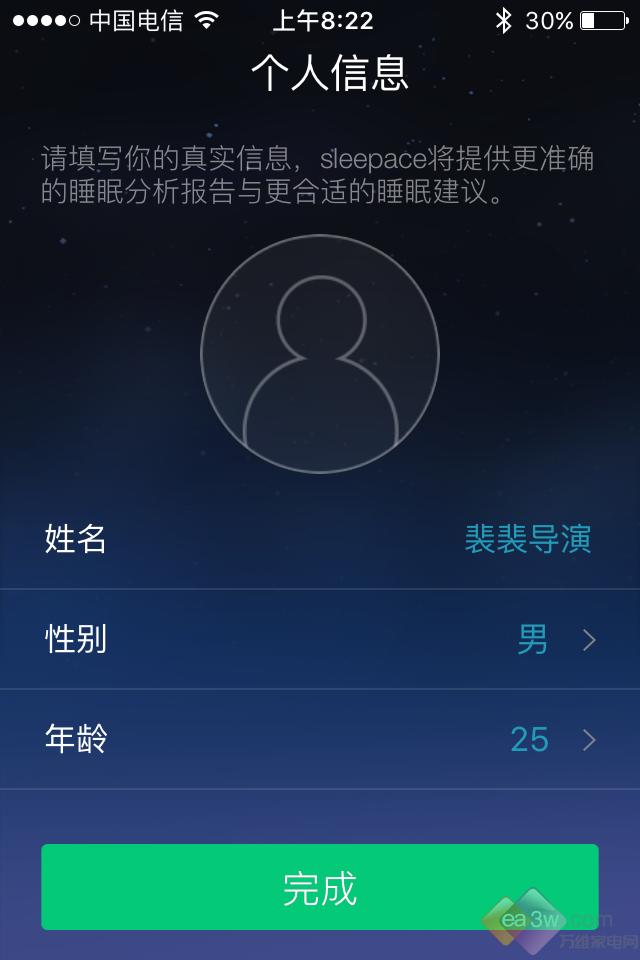Tap the avatar placeholder to set photo
640x960 pixels.
click(x=320, y=353)
